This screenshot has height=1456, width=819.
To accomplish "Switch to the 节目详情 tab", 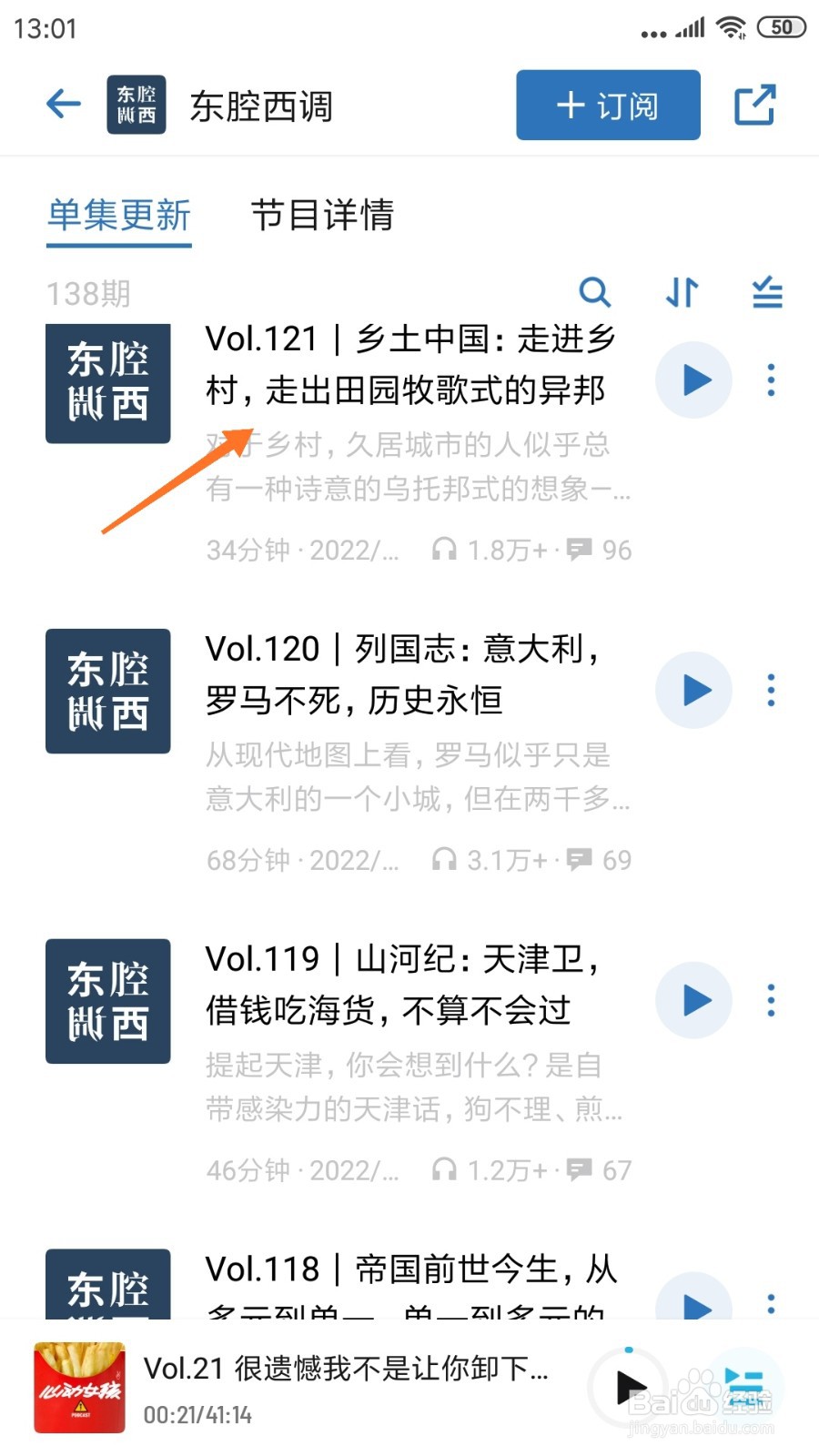I will [324, 217].
